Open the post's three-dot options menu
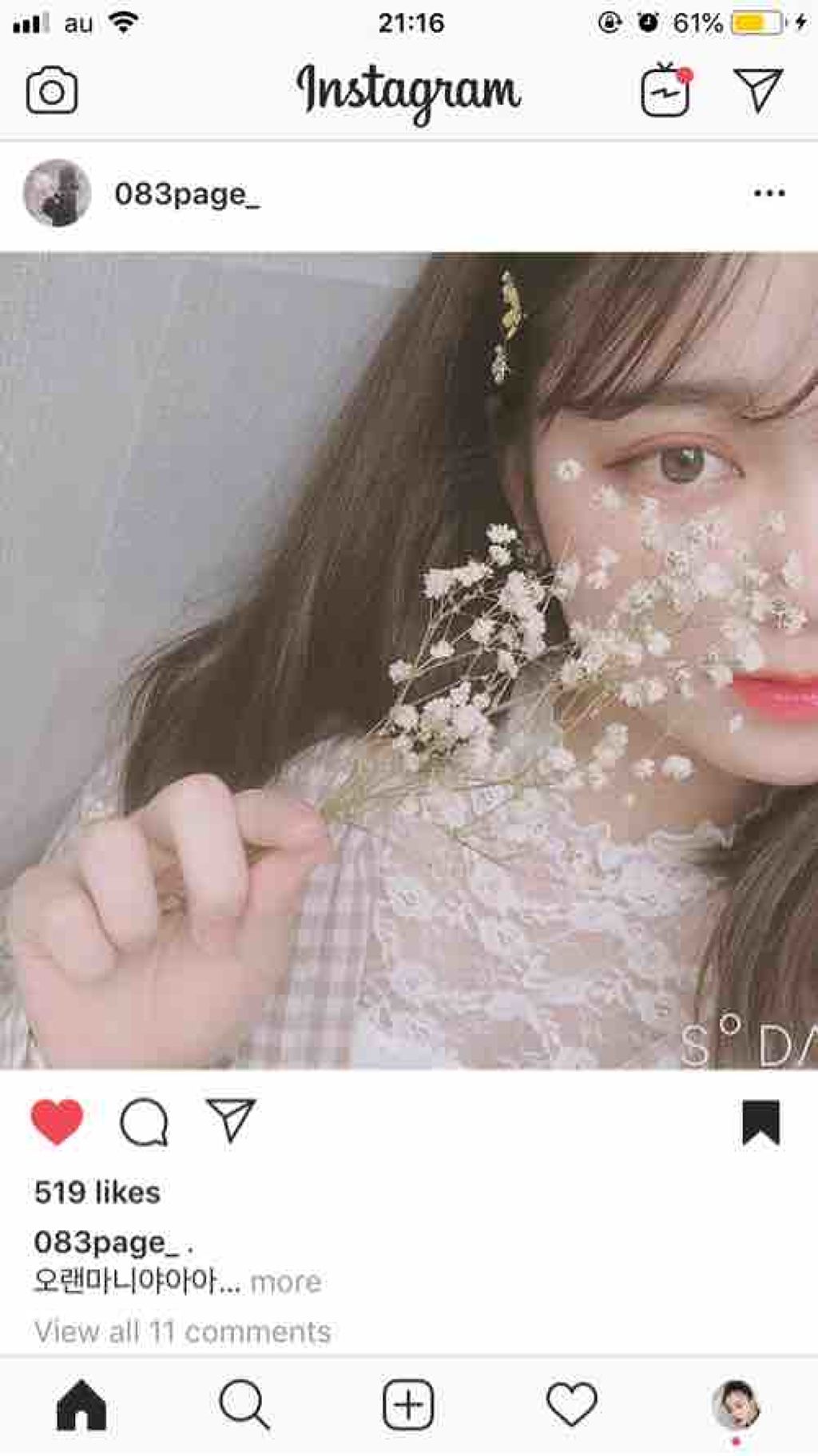Viewport: 818px width, 1456px height. point(768,193)
